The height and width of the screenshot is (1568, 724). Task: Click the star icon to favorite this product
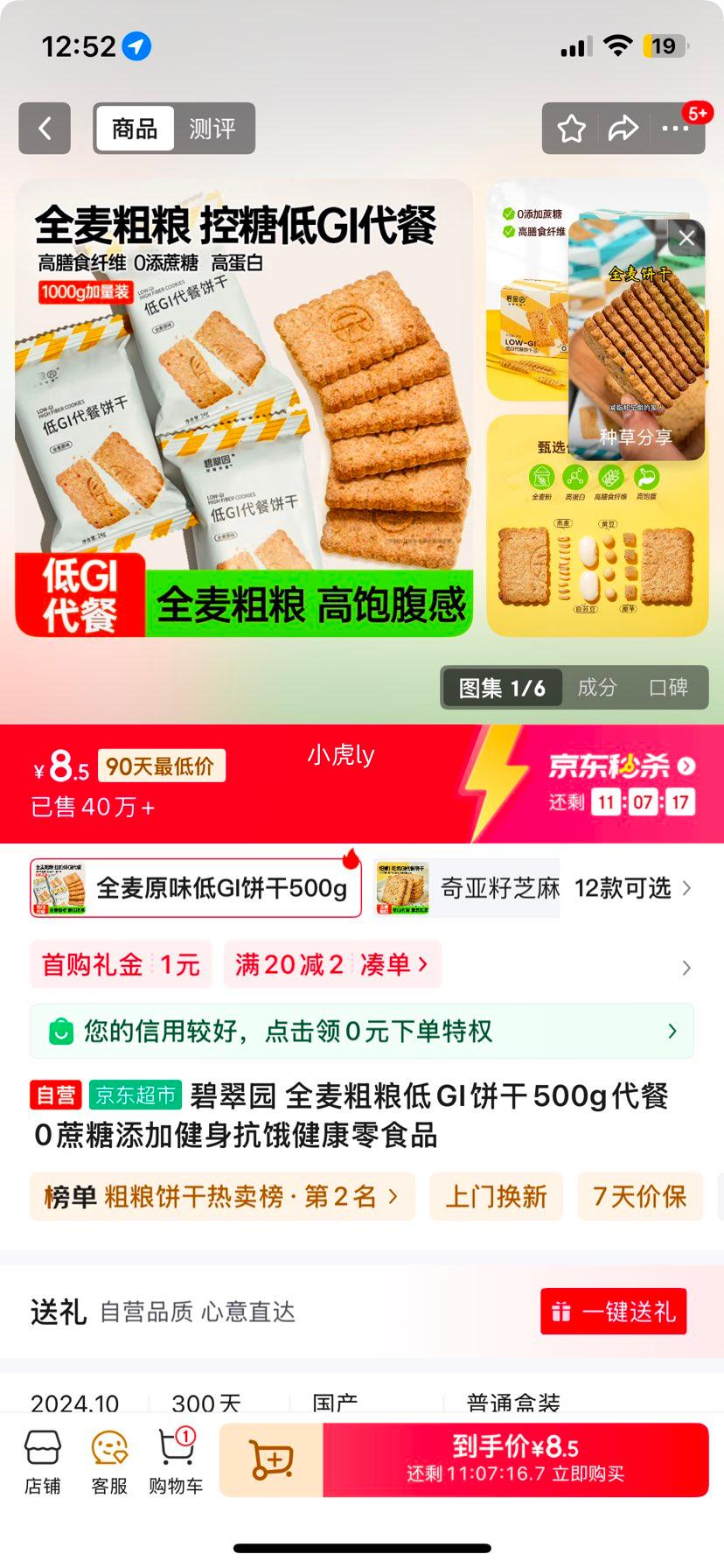(571, 128)
